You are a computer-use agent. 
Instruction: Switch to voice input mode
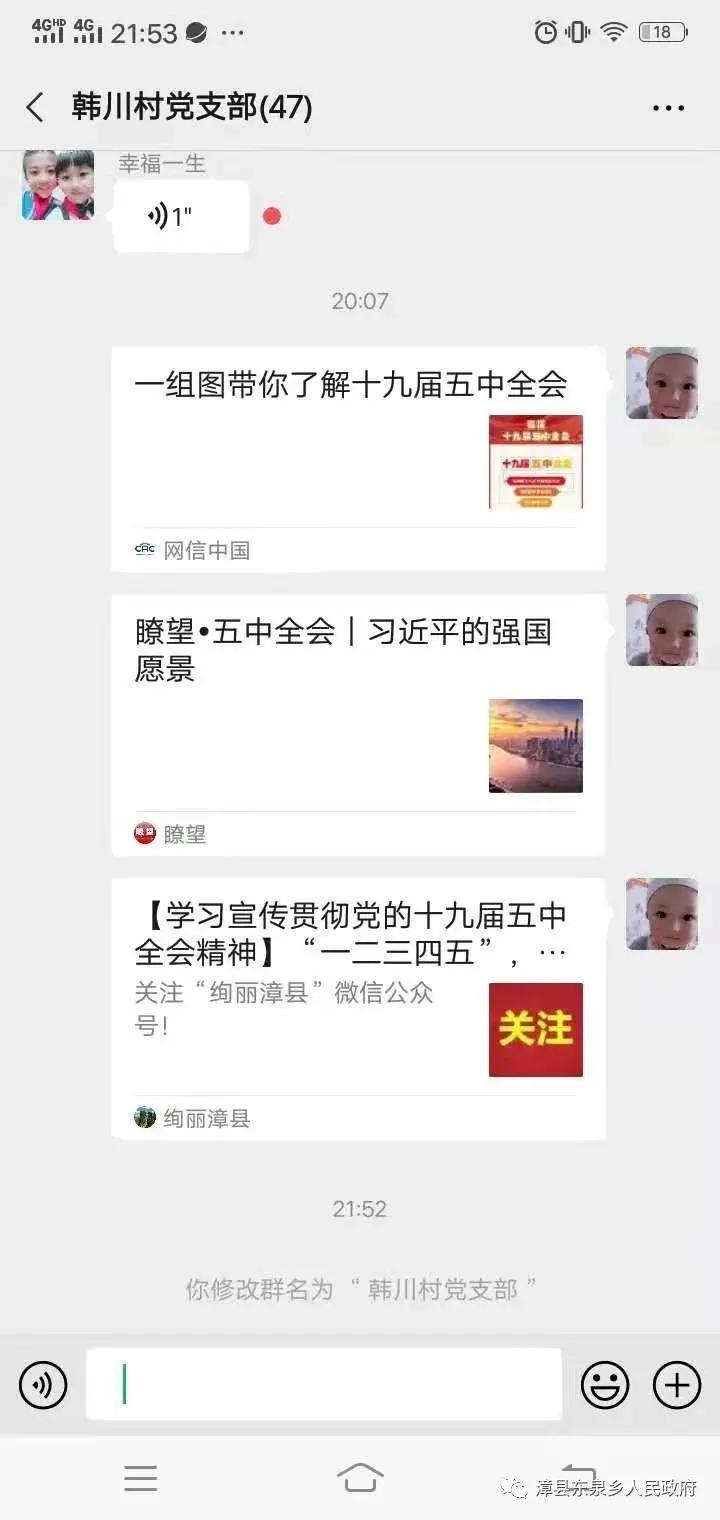pos(43,1385)
